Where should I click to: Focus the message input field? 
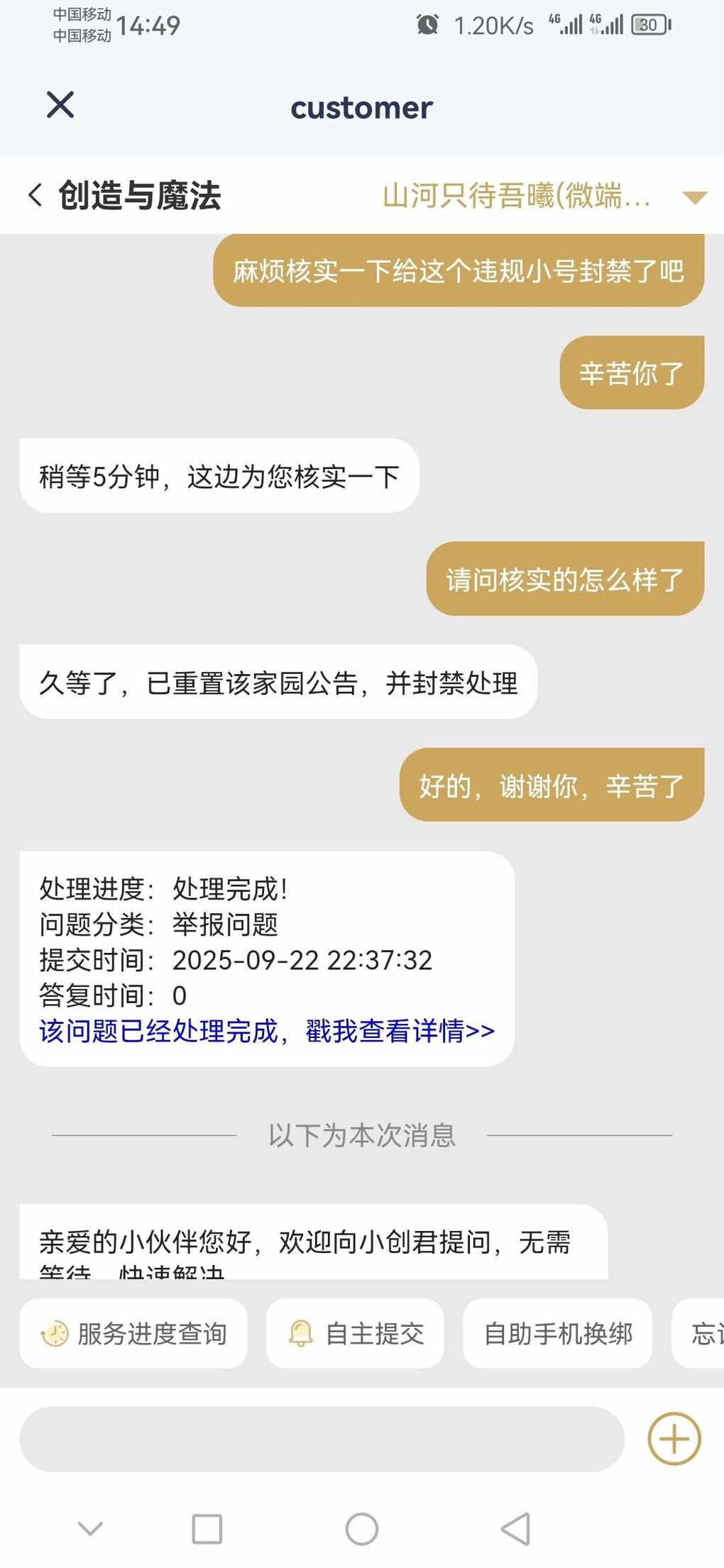(x=322, y=1439)
